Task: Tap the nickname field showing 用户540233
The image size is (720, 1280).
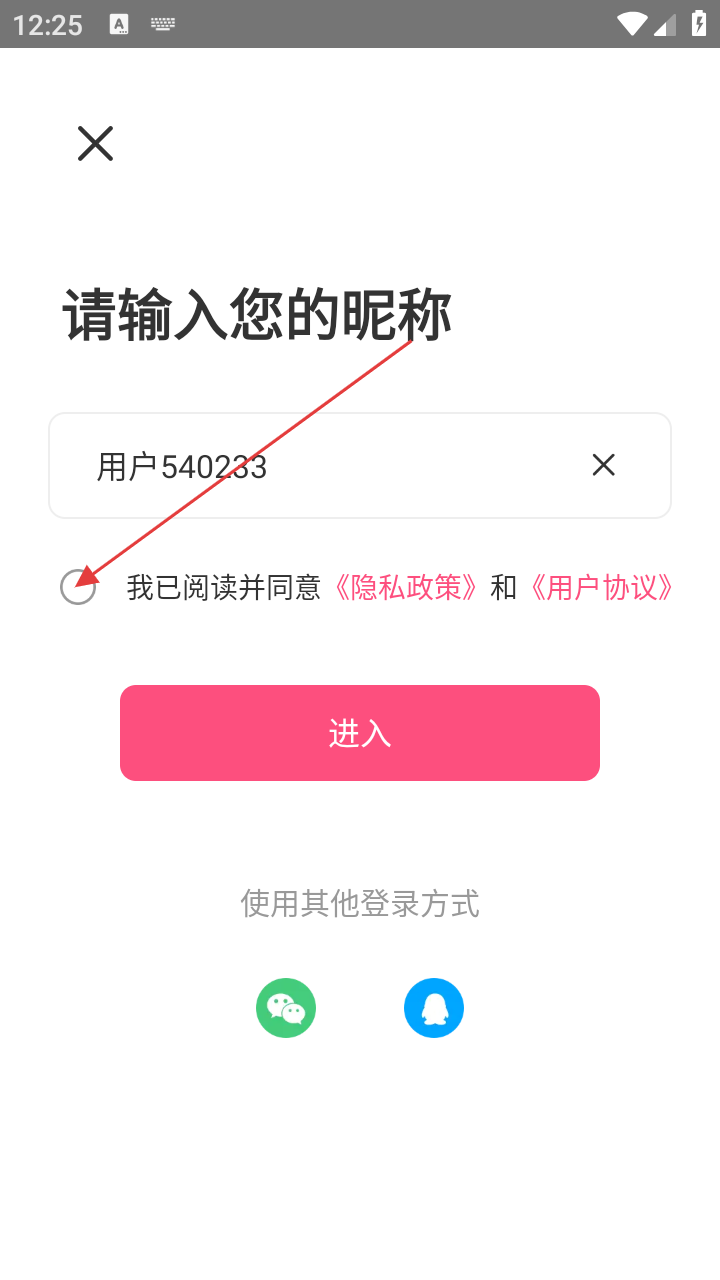Action: (360, 466)
